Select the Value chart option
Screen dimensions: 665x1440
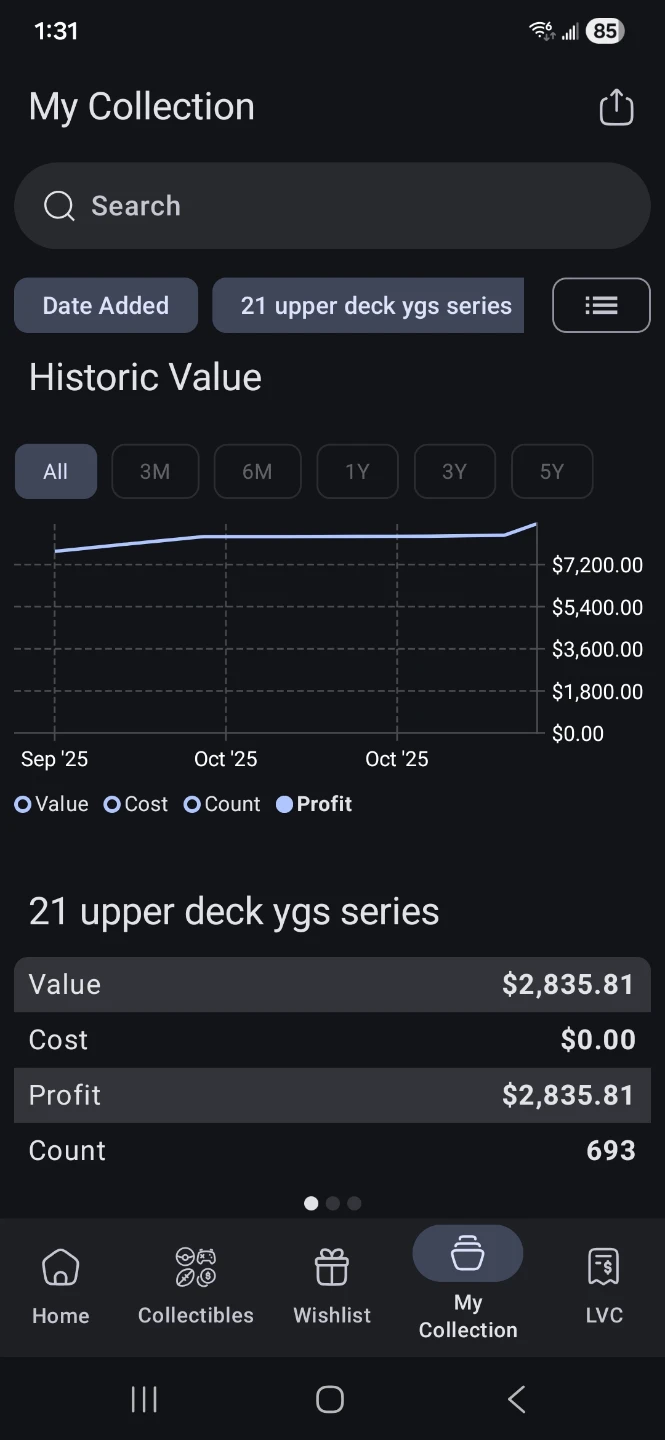pyautogui.click(x=52, y=804)
